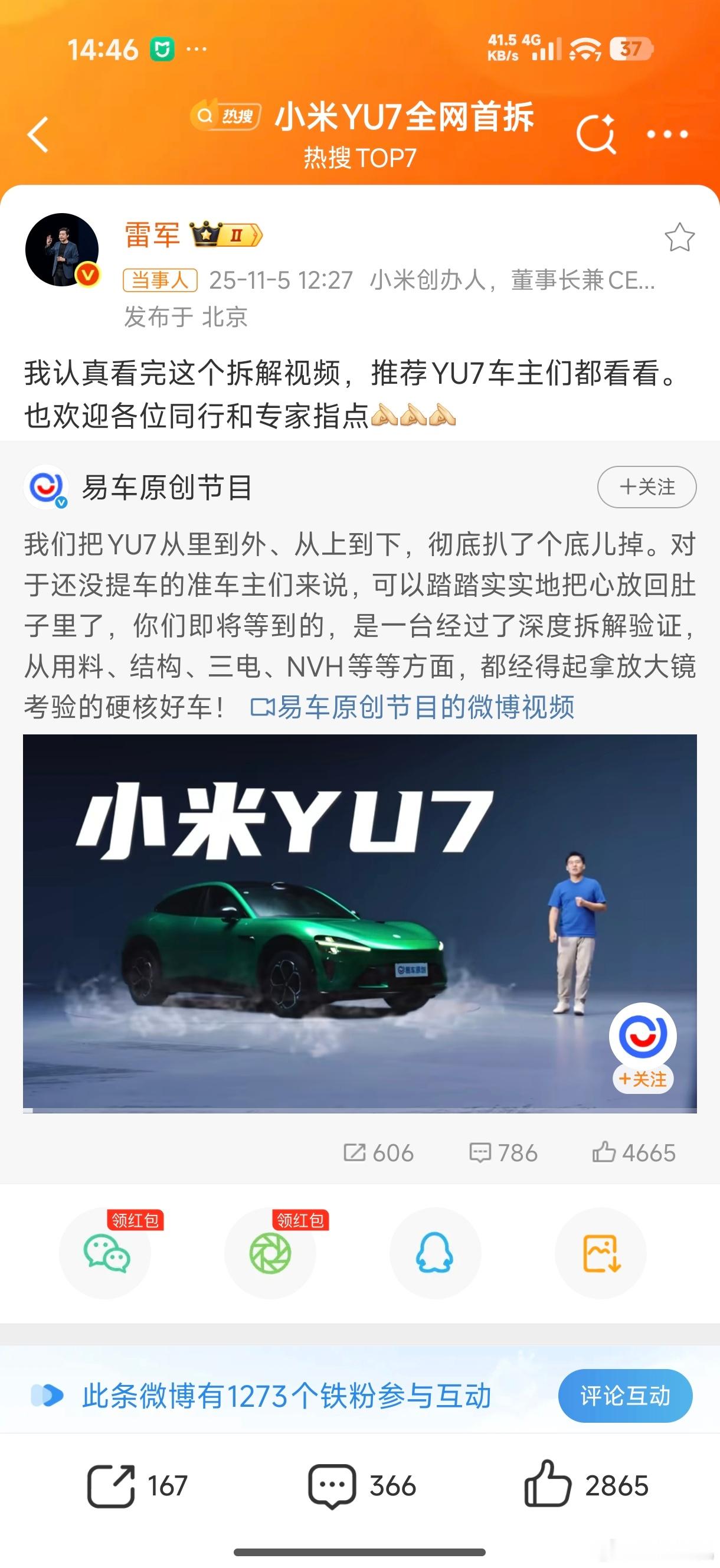Share the post to WeChat Moments

[271, 1254]
